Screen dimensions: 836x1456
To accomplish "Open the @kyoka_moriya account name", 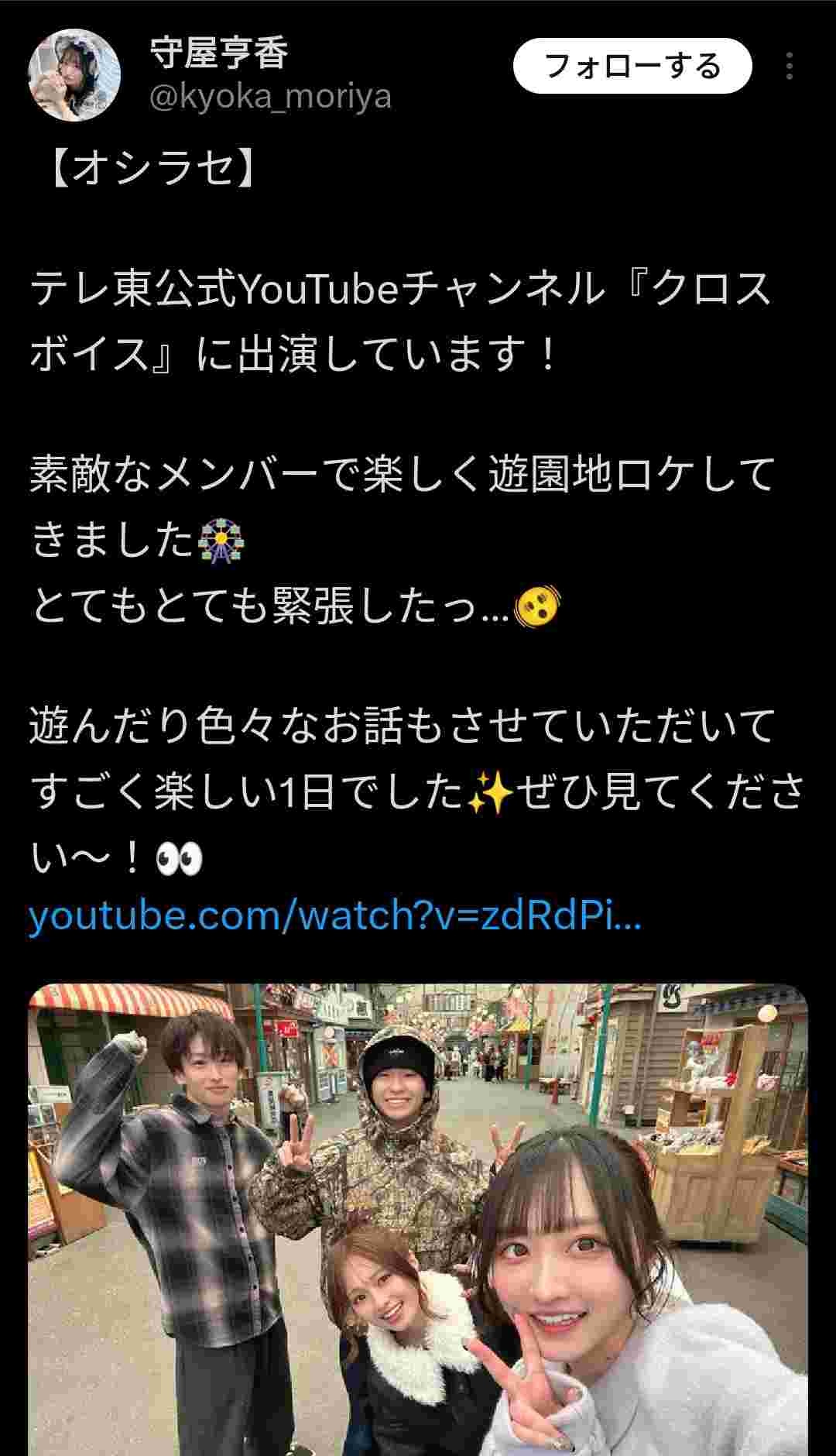I will 269,97.
